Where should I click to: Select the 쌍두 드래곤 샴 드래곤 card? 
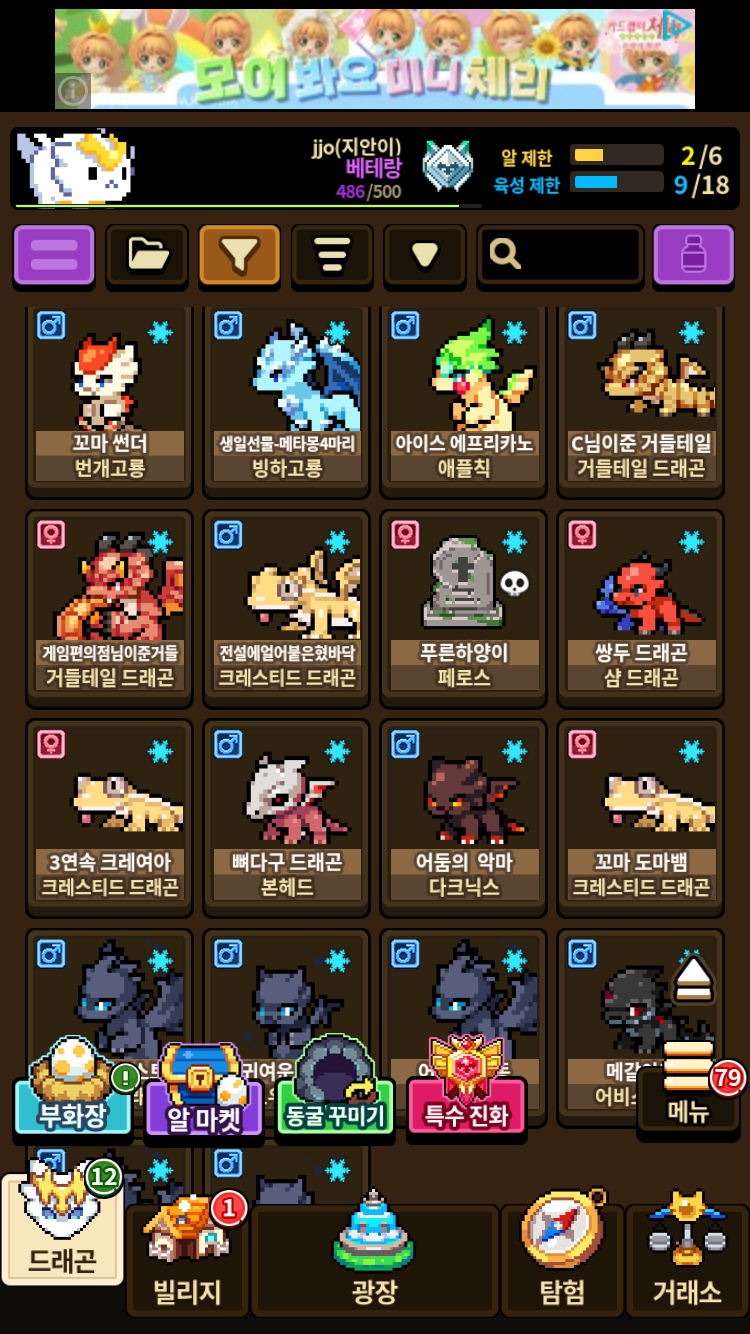click(641, 608)
